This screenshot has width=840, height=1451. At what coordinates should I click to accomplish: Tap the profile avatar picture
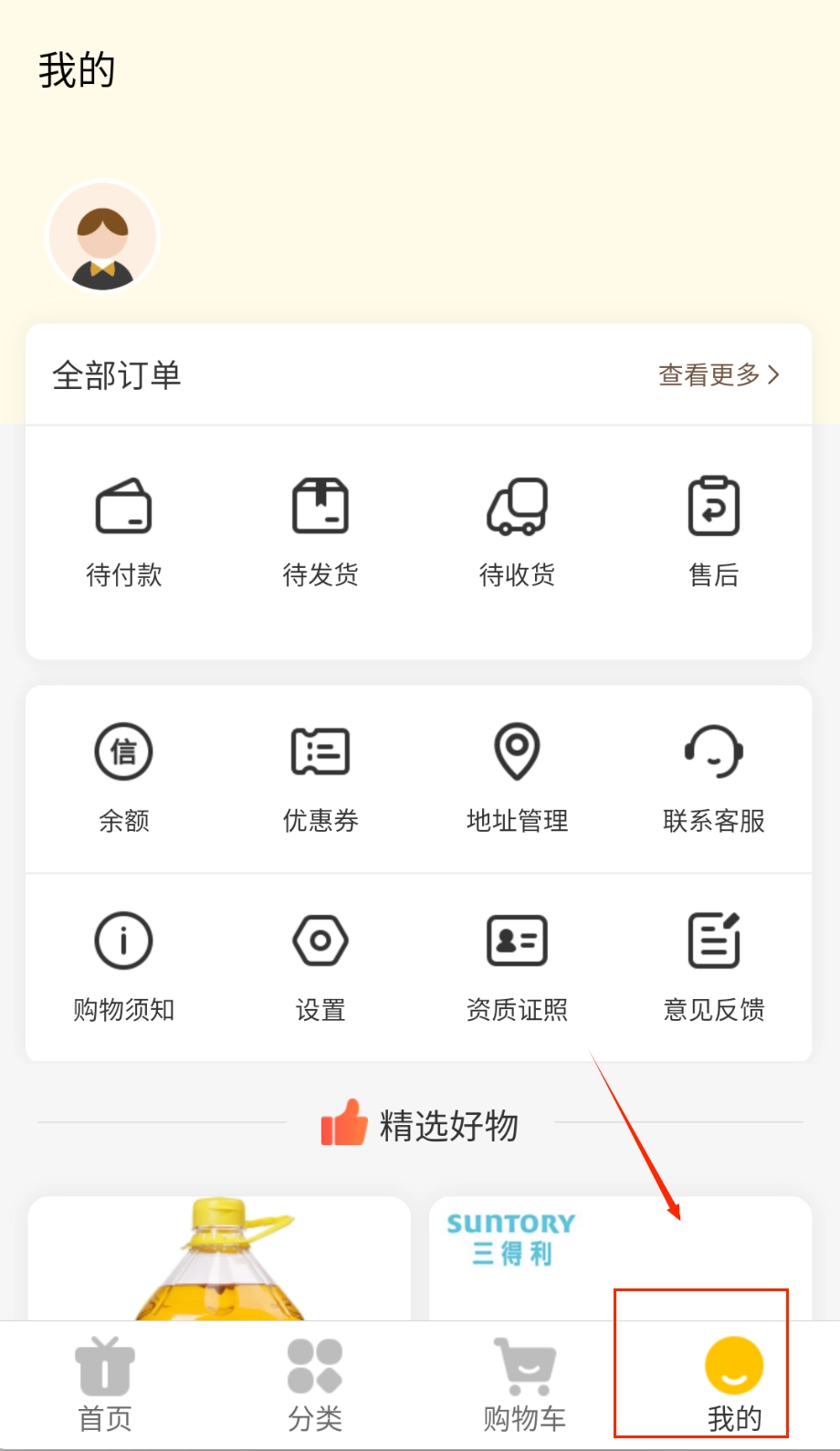coord(102,237)
